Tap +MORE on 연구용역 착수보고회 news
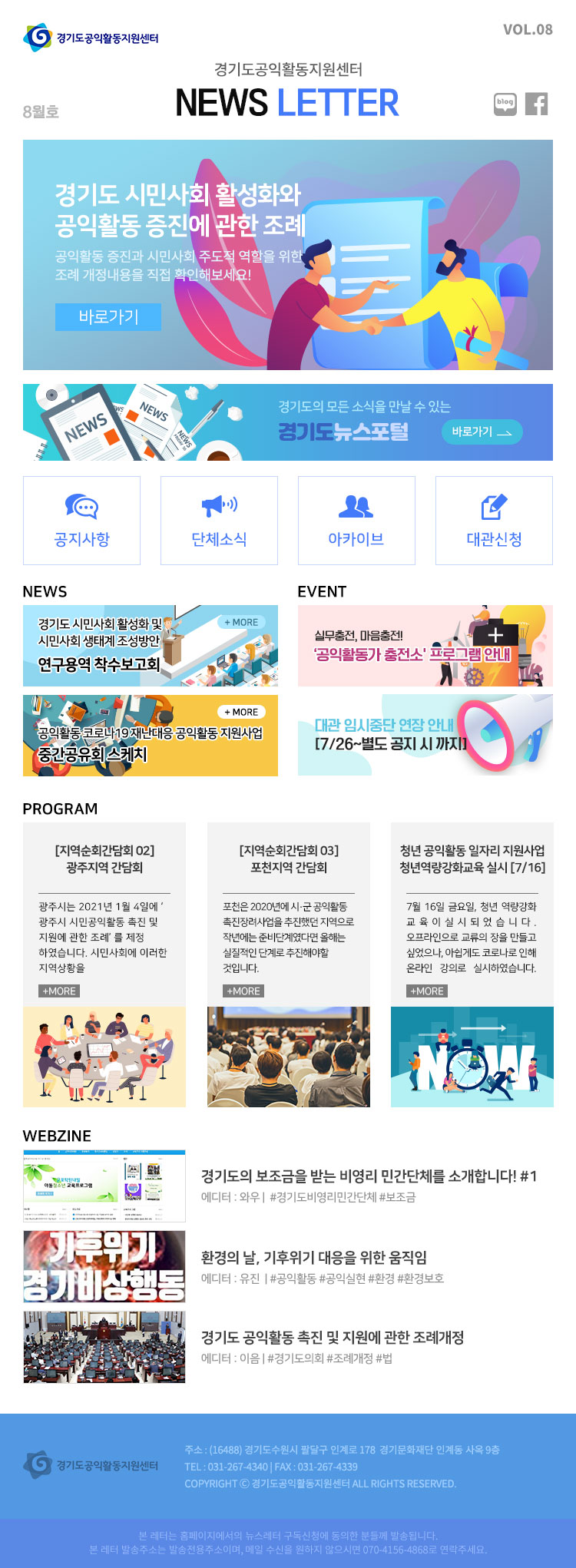This screenshot has width=576, height=1568. [x=241, y=622]
